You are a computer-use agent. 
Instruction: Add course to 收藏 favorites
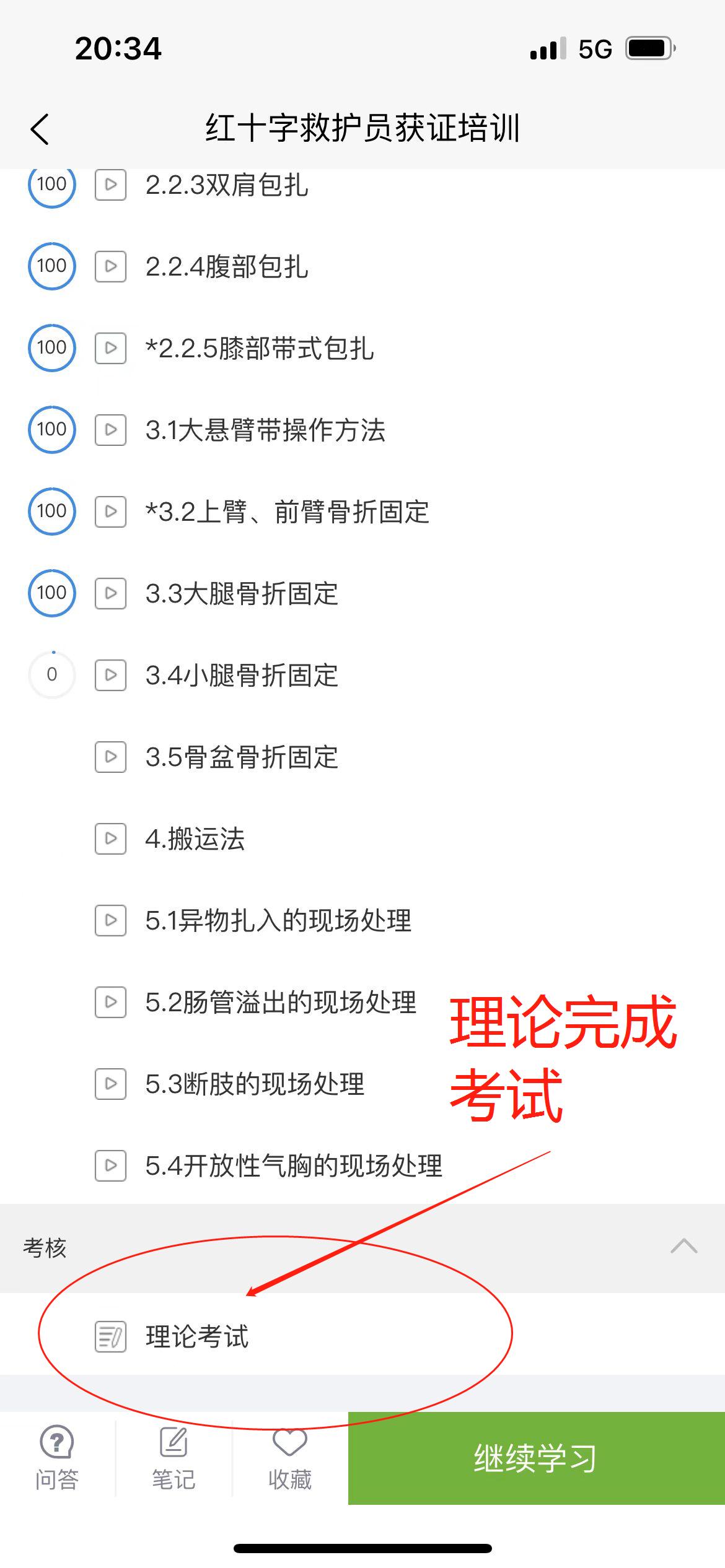[x=290, y=1459]
